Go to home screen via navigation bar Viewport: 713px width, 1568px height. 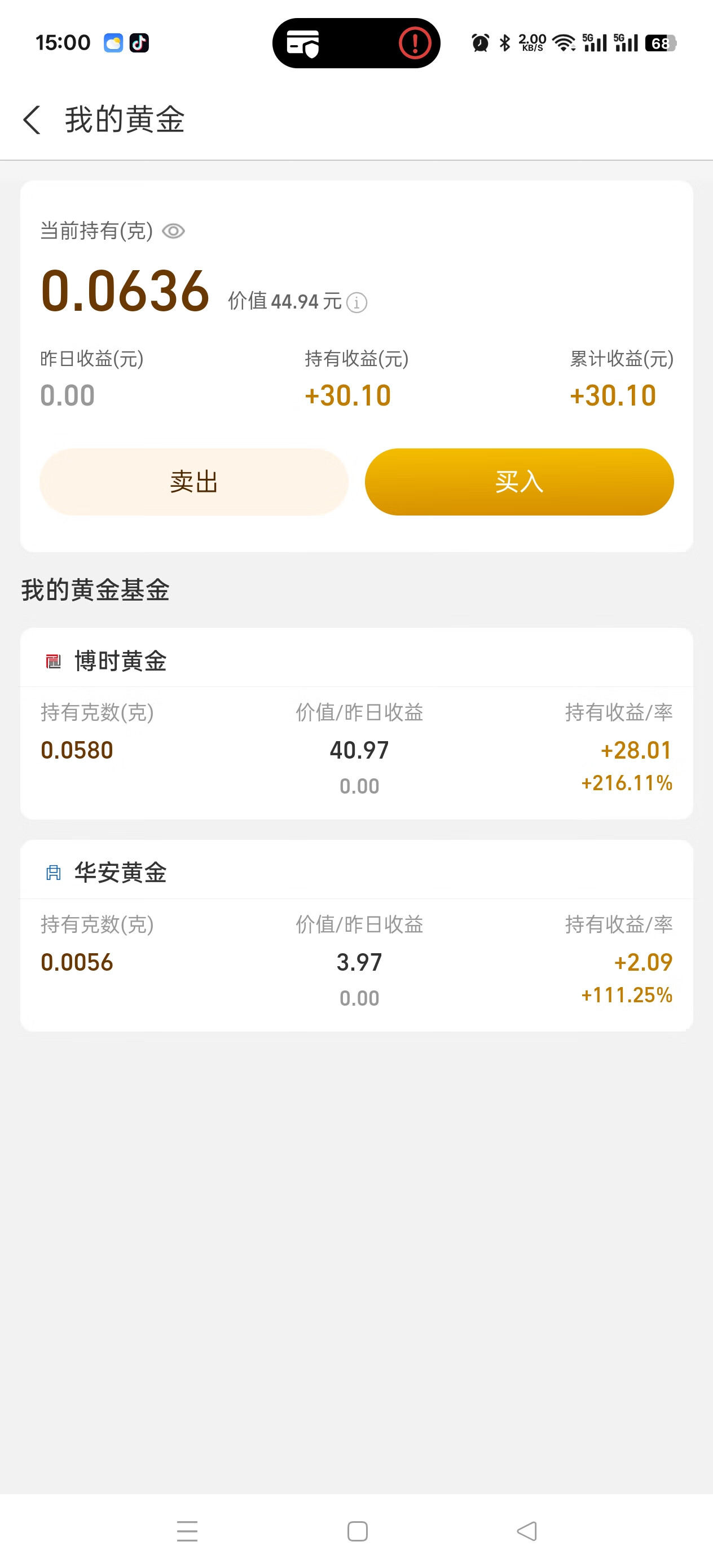tap(358, 1531)
